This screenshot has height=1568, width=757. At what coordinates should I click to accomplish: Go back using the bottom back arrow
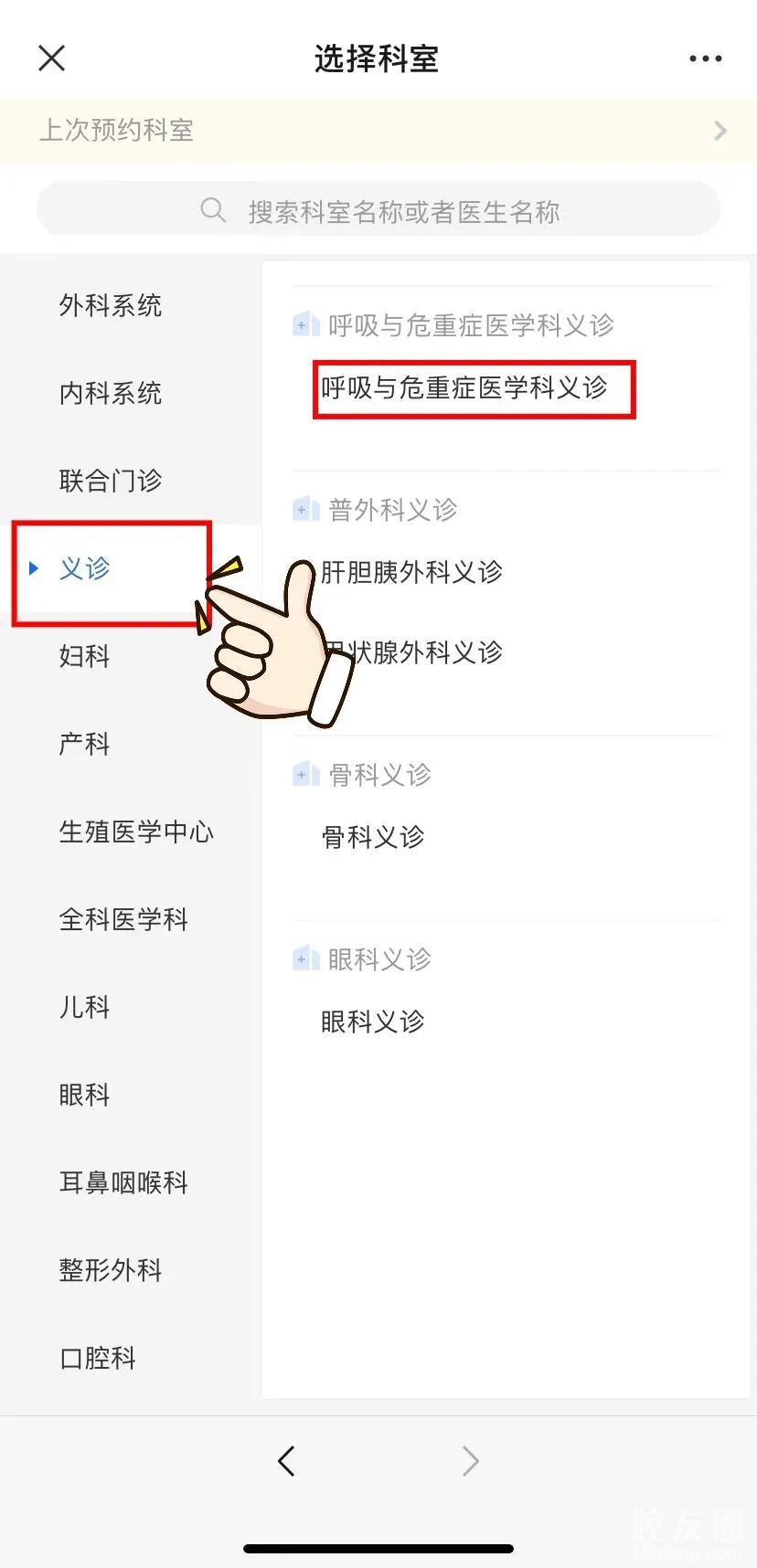point(286,1461)
